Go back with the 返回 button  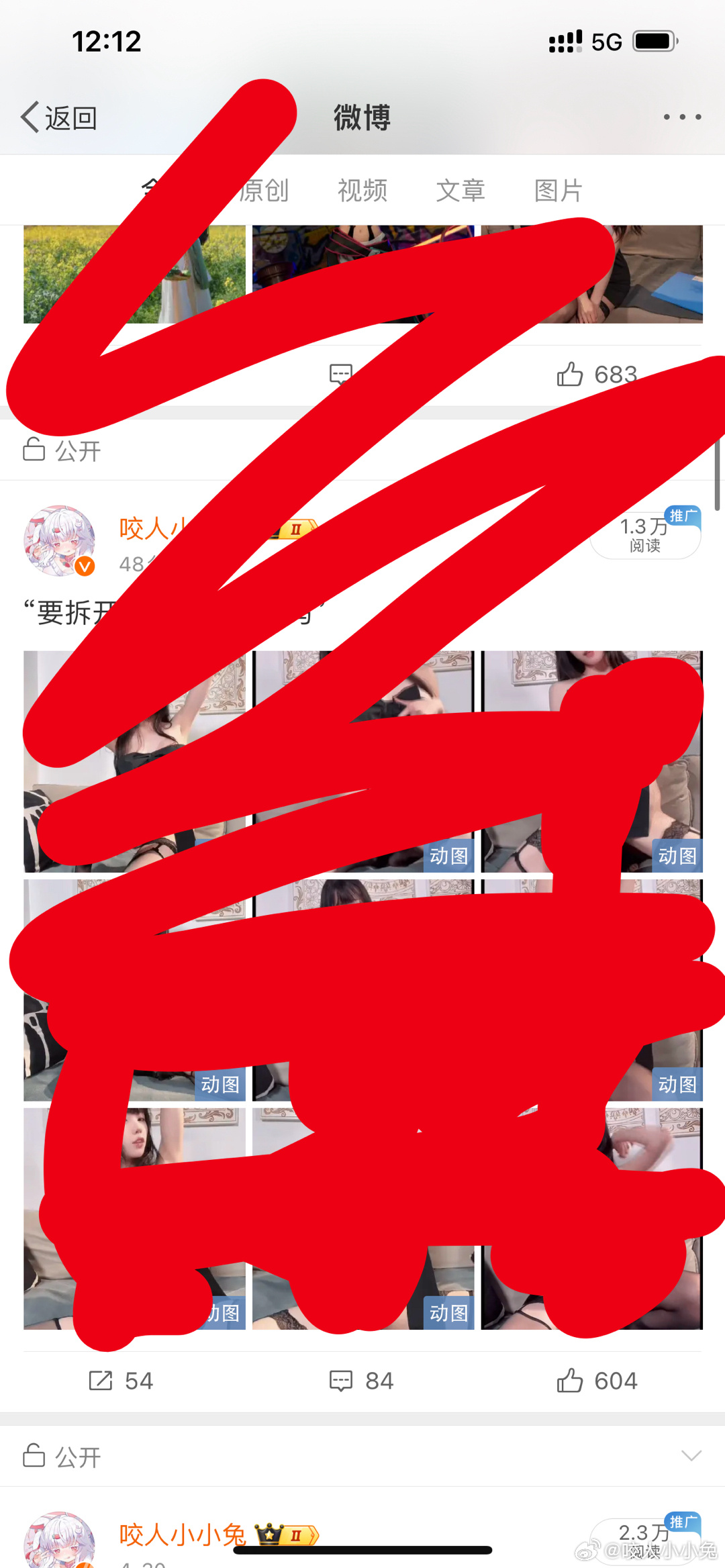[59, 118]
